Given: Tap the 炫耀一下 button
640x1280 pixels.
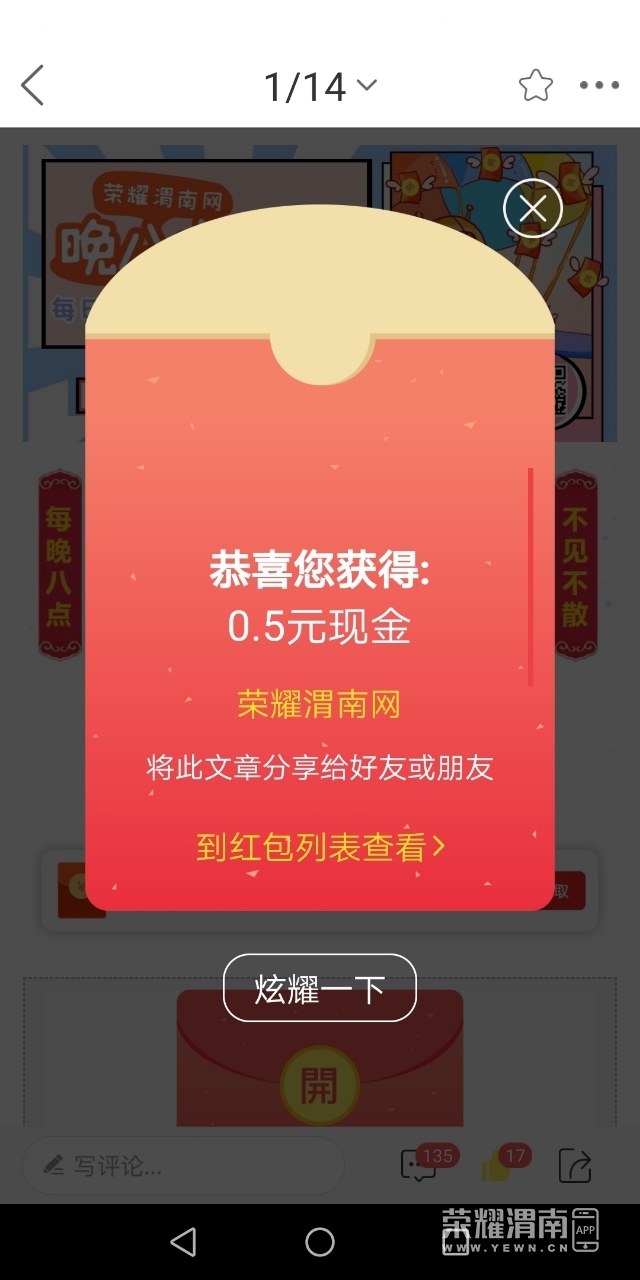Looking at the screenshot, I should click(x=319, y=988).
